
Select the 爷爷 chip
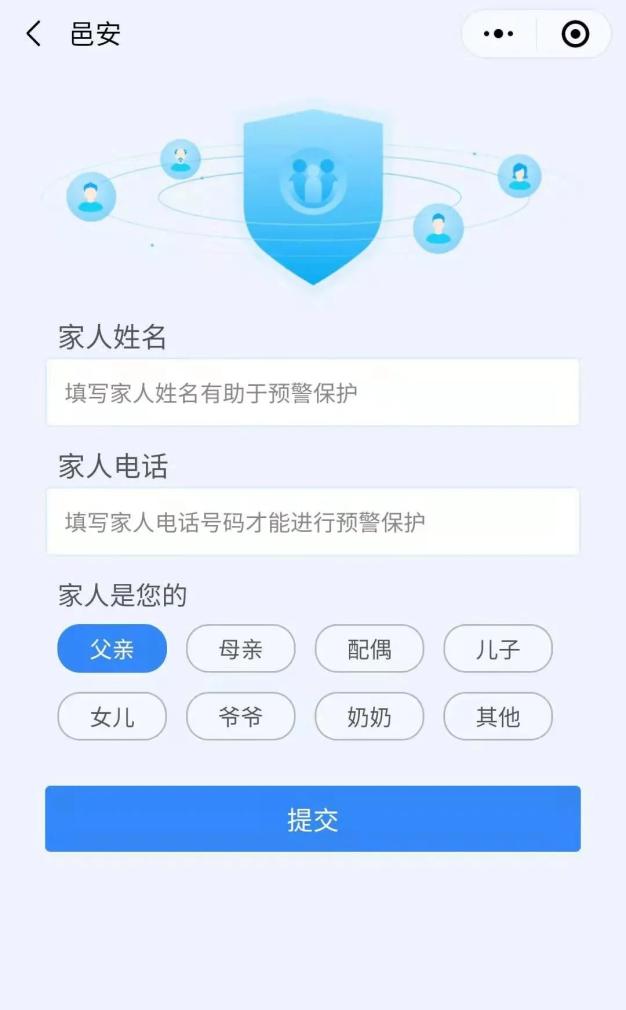click(241, 717)
